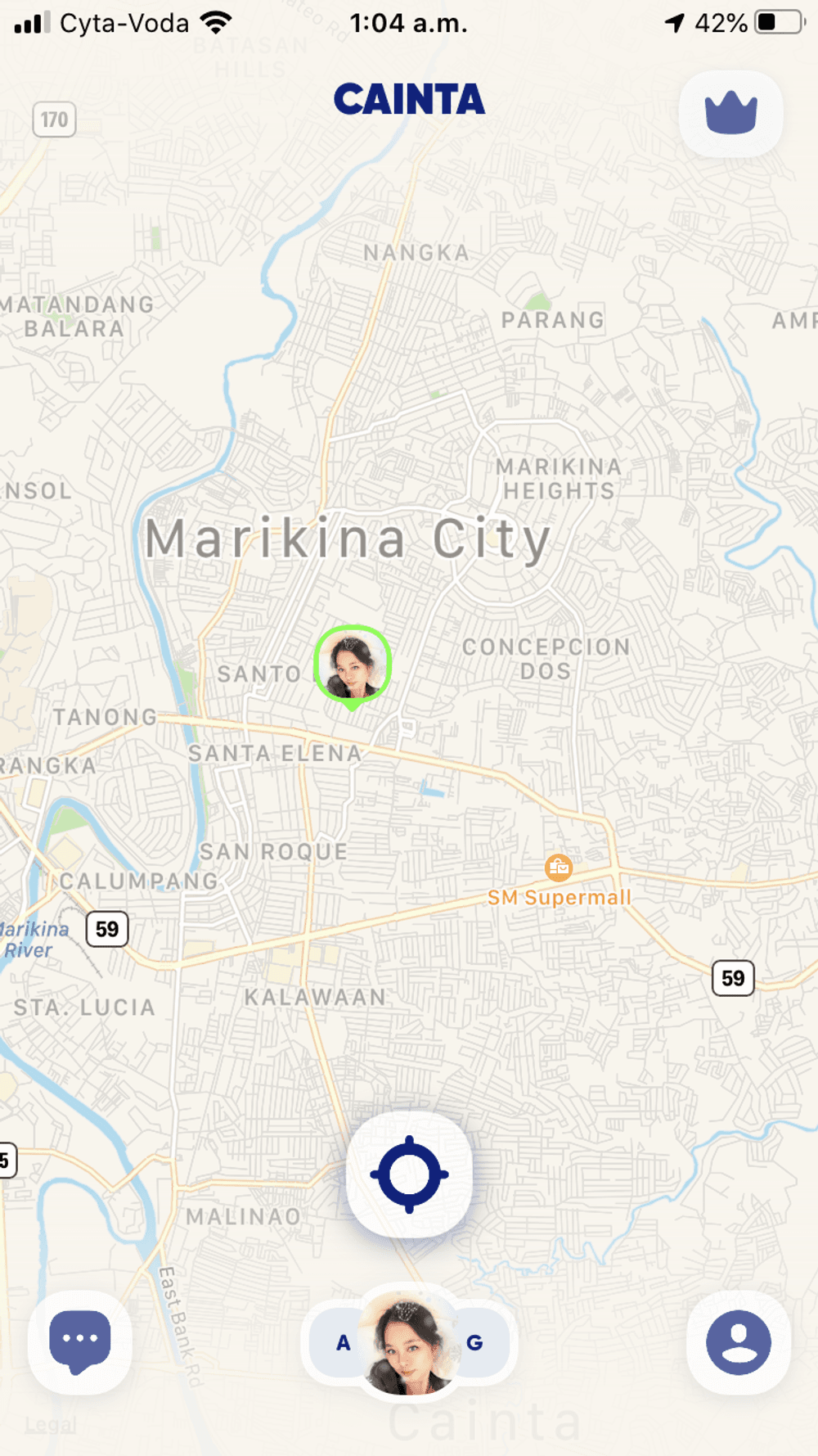Viewport: 818px width, 1456px height.
Task: Select the G option beside the photo
Action: [x=474, y=1343]
